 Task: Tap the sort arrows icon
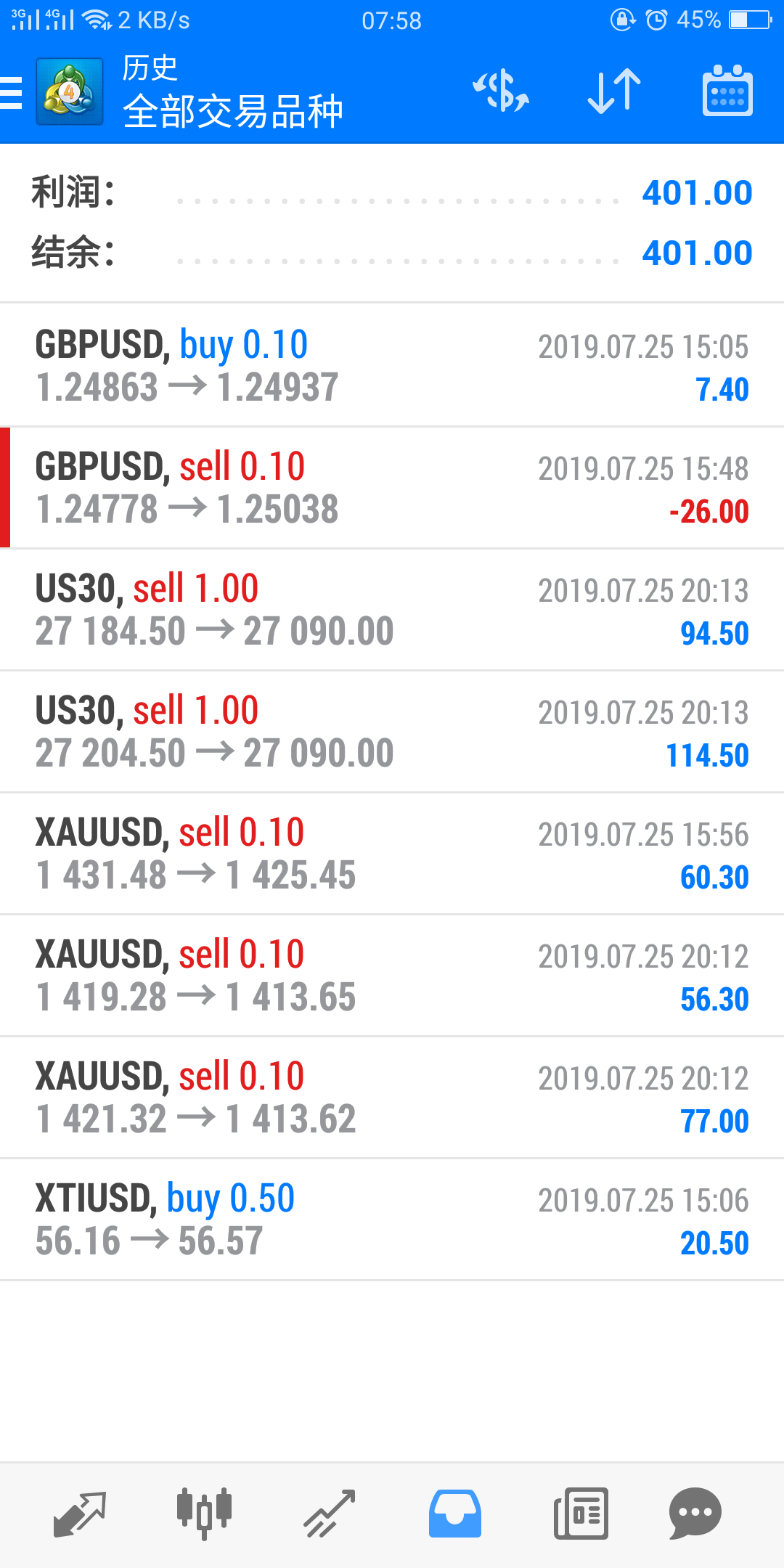(614, 91)
